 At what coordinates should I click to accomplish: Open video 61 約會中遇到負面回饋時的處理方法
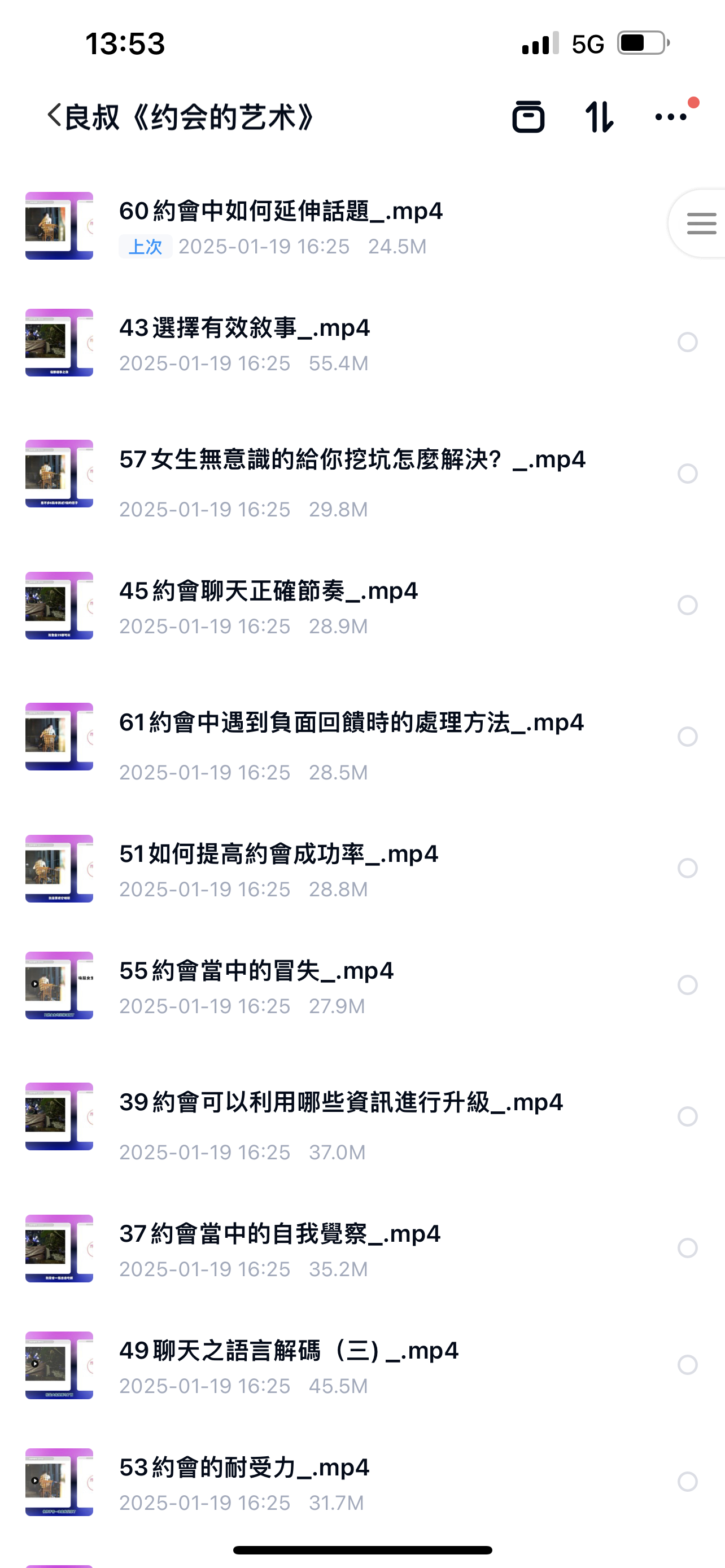click(x=351, y=723)
